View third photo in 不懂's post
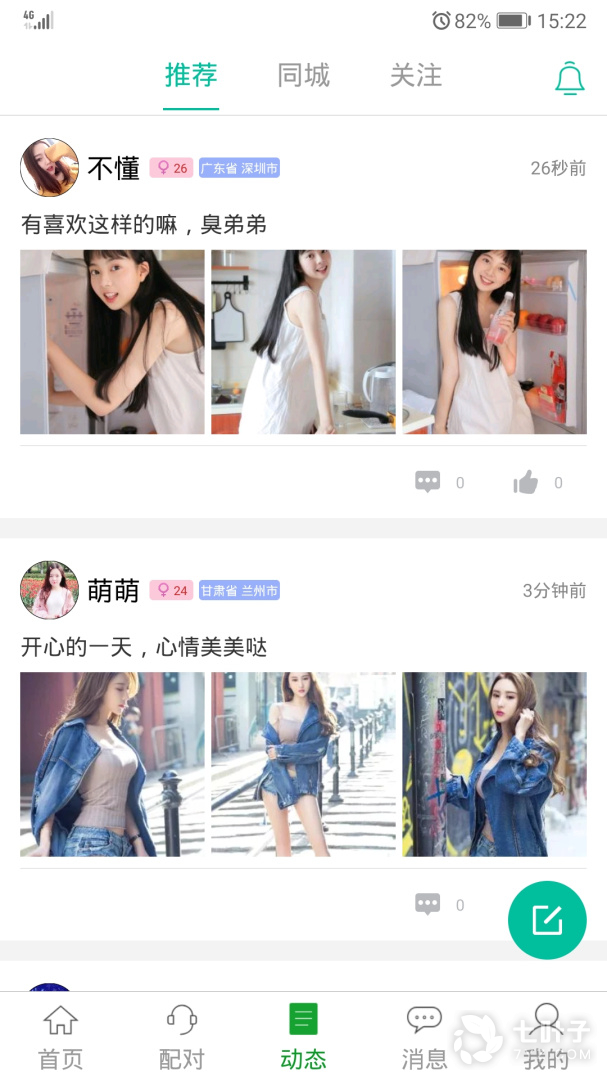The width and height of the screenshot is (607, 1080). click(x=494, y=342)
